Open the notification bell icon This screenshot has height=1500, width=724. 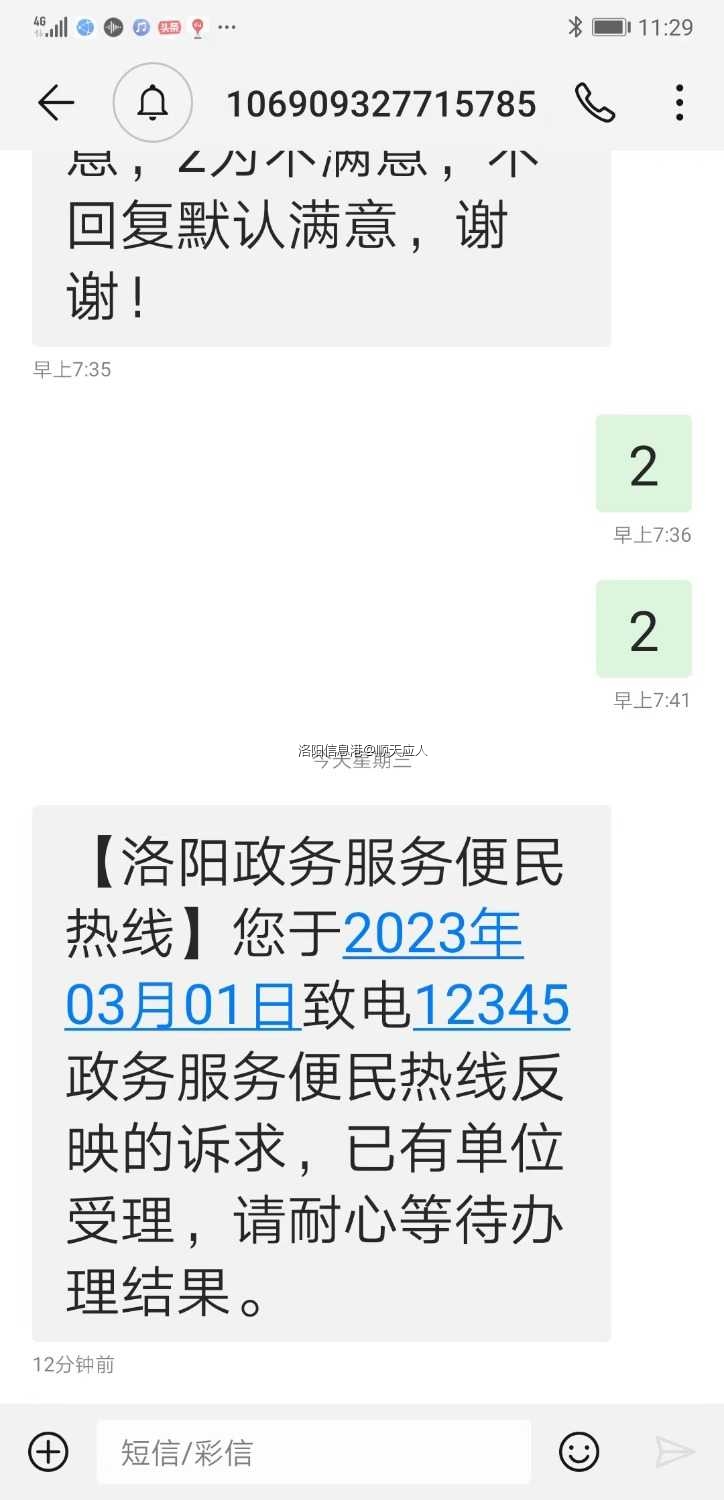point(152,103)
